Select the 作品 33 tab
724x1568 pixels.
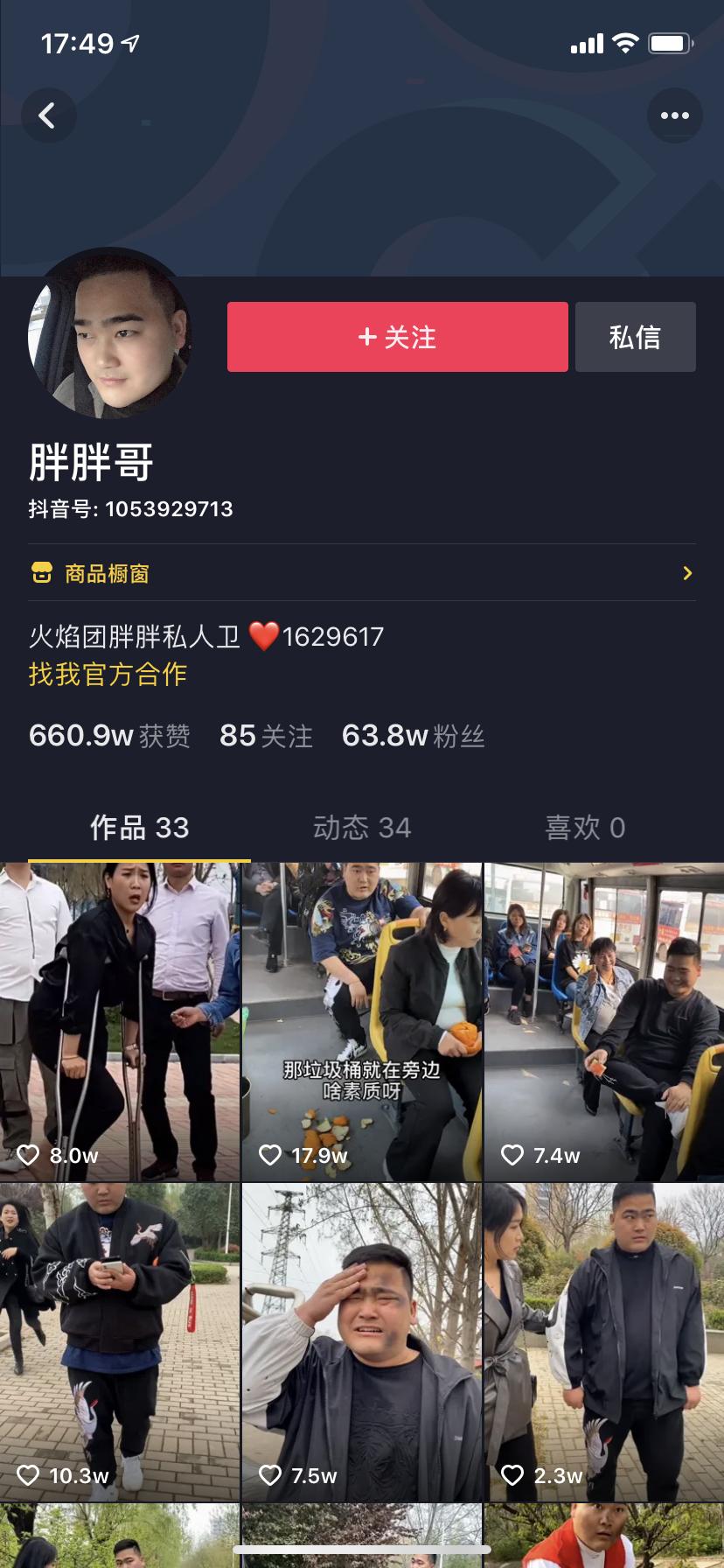[x=138, y=827]
